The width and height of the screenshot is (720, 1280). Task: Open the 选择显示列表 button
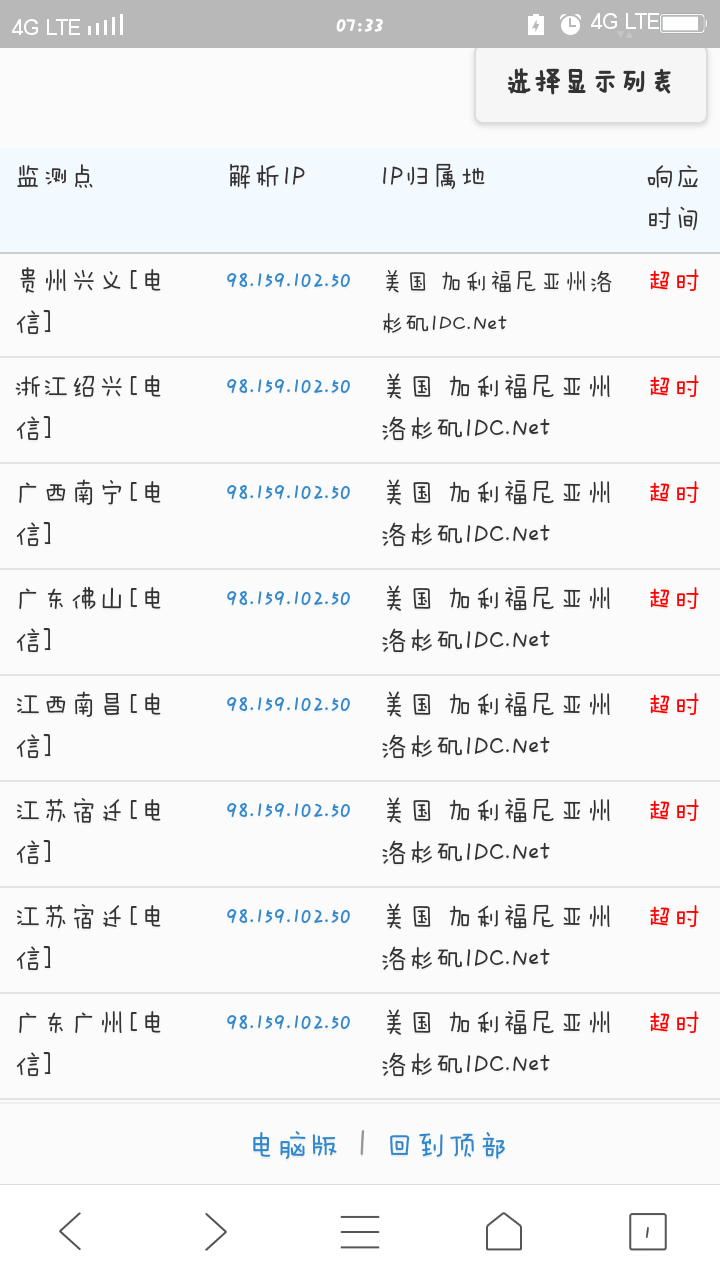coord(590,83)
